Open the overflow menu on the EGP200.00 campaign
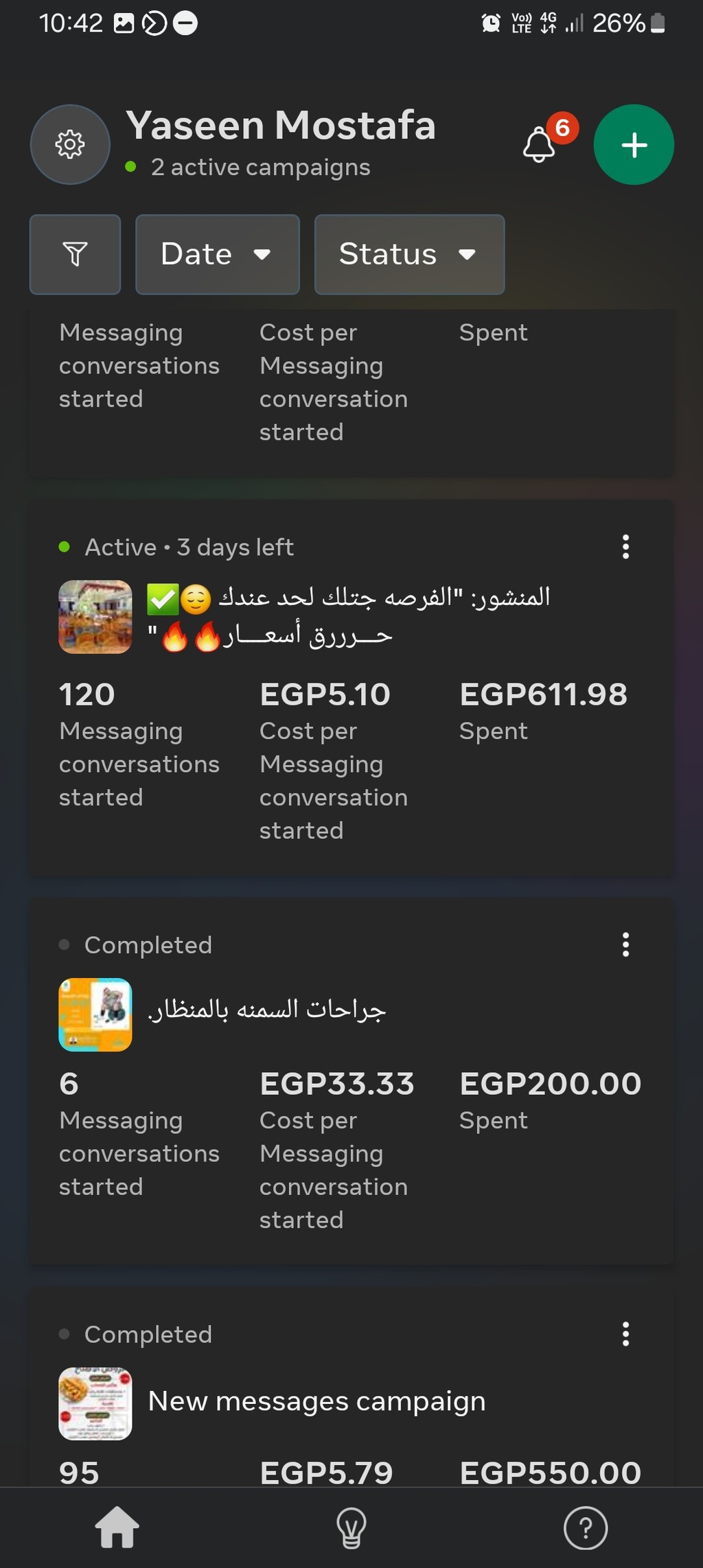The height and width of the screenshot is (1568, 703). coord(625,944)
